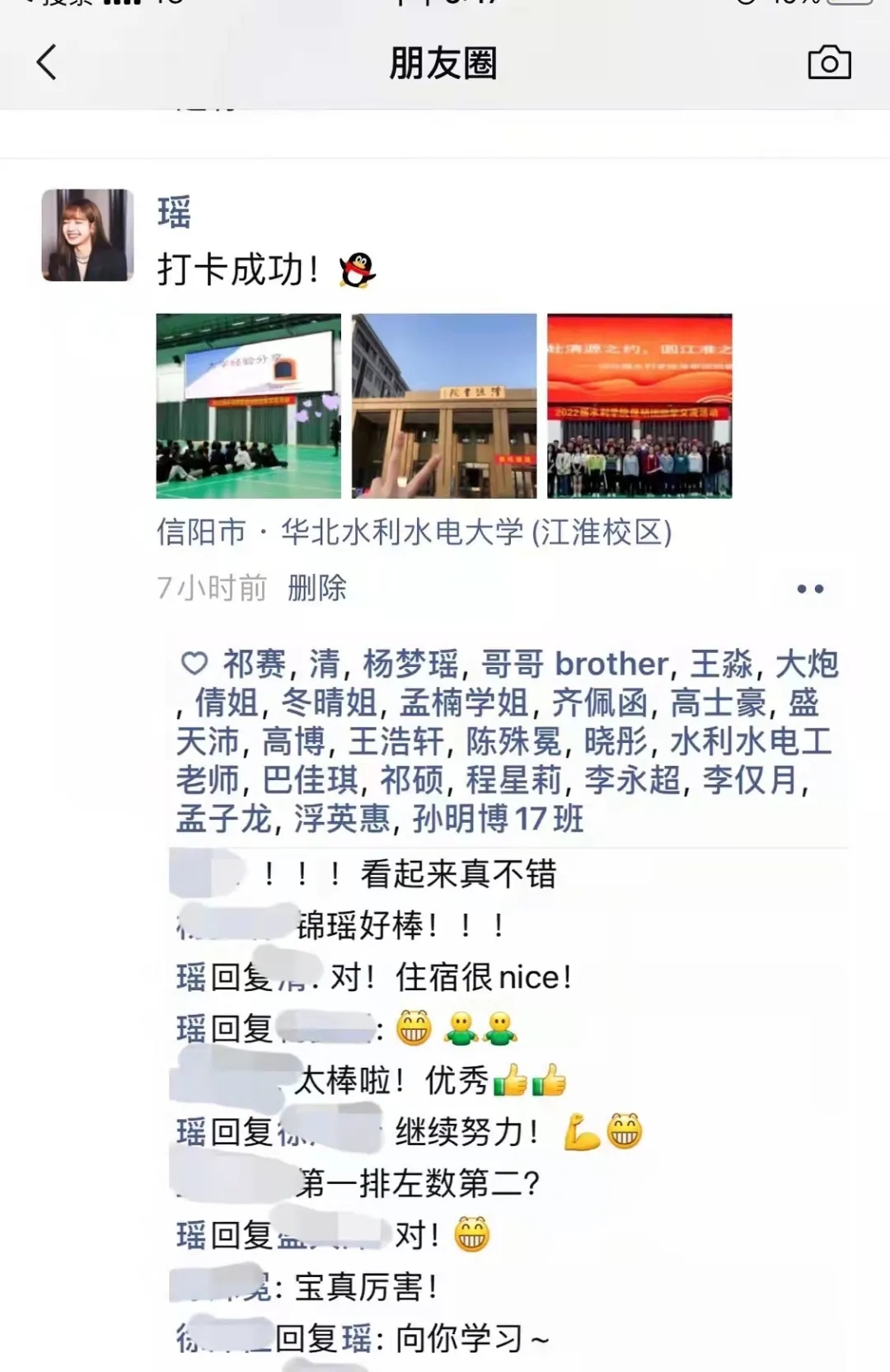Reply to the comment 第一排左数第二?
The height and width of the screenshot is (1372, 890).
[418, 1184]
